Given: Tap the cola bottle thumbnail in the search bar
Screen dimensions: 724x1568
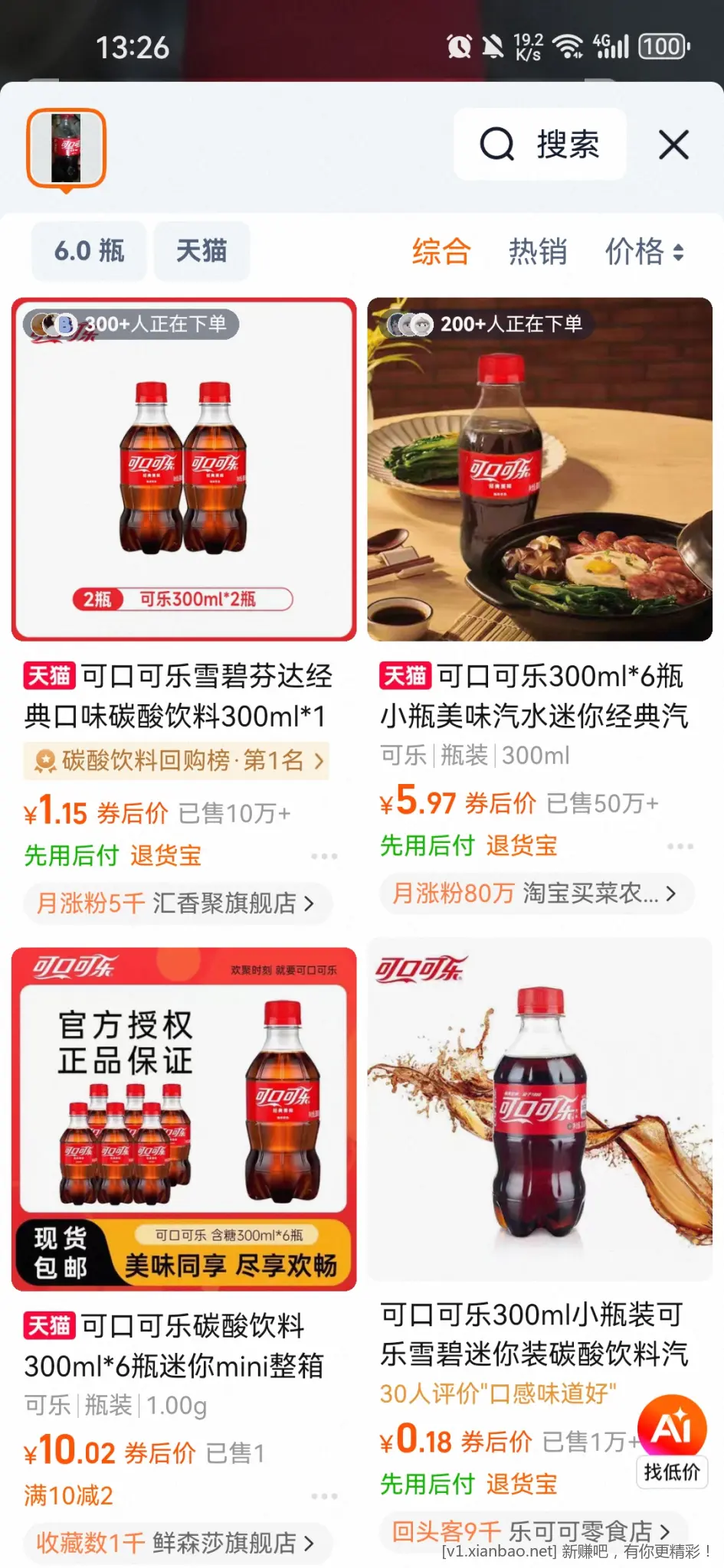Looking at the screenshot, I should click(67, 147).
